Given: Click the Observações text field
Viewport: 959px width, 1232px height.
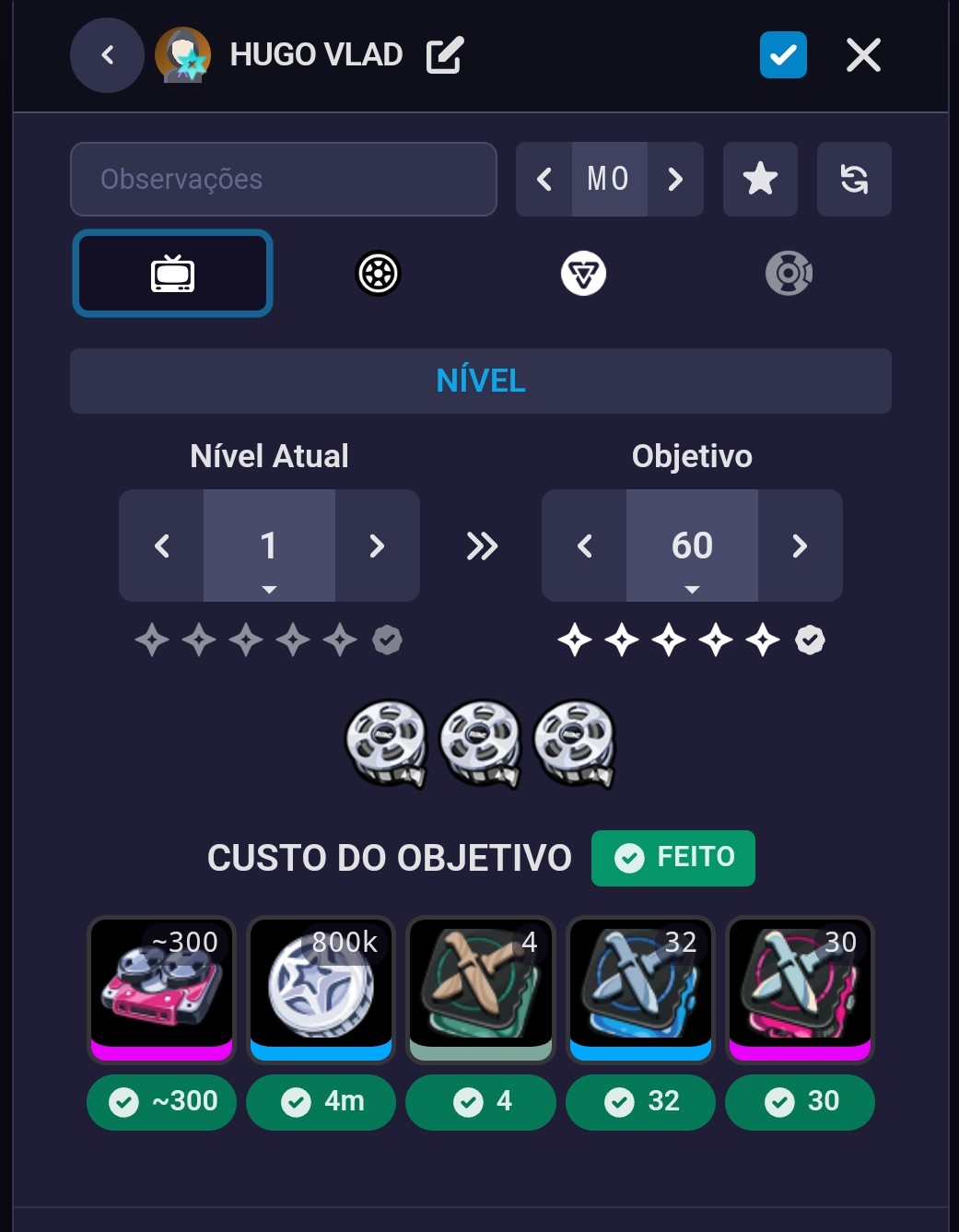Looking at the screenshot, I should pos(283,179).
